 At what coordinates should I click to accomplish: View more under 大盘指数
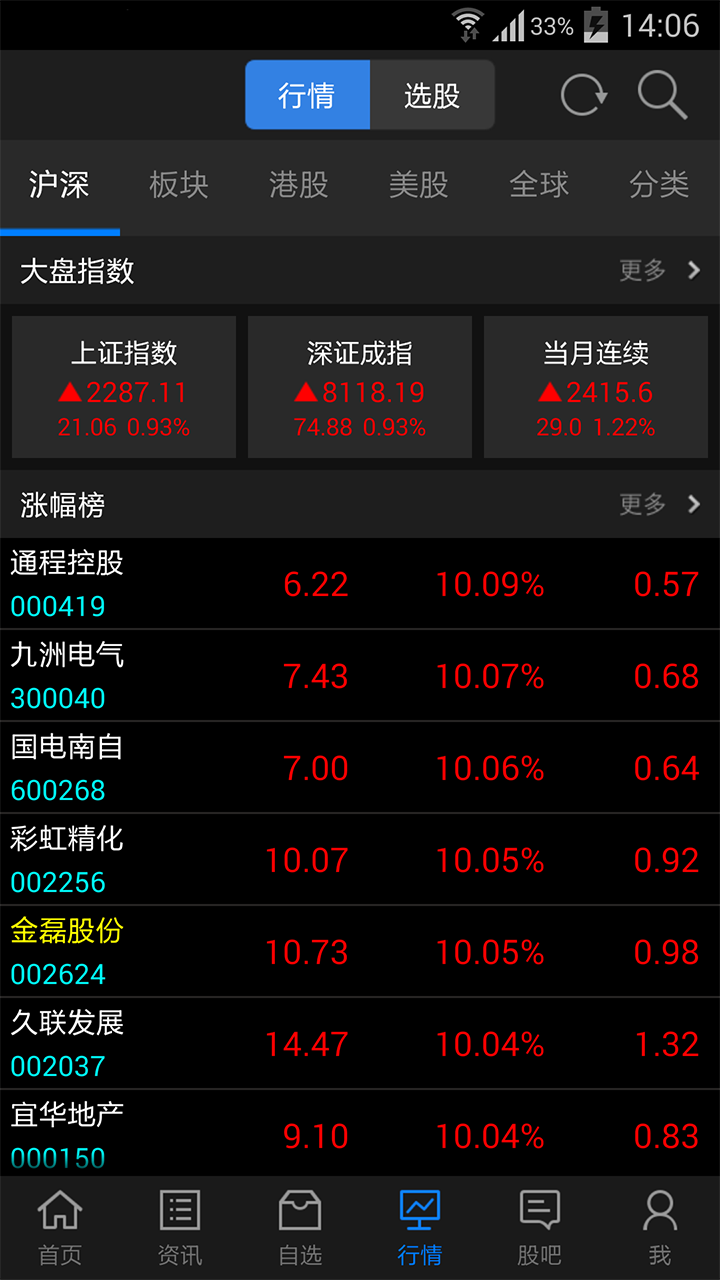tap(660, 270)
